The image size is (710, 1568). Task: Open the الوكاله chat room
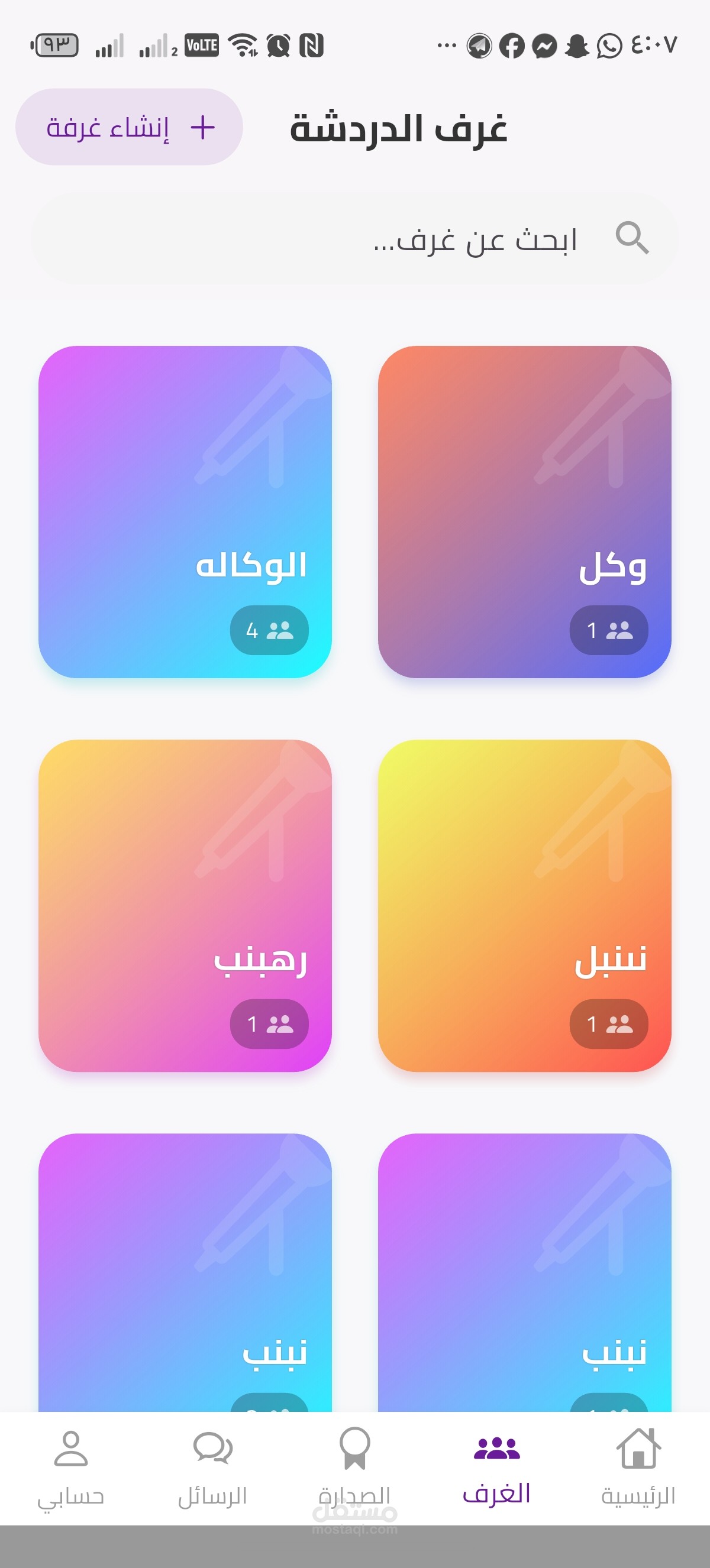click(x=185, y=511)
